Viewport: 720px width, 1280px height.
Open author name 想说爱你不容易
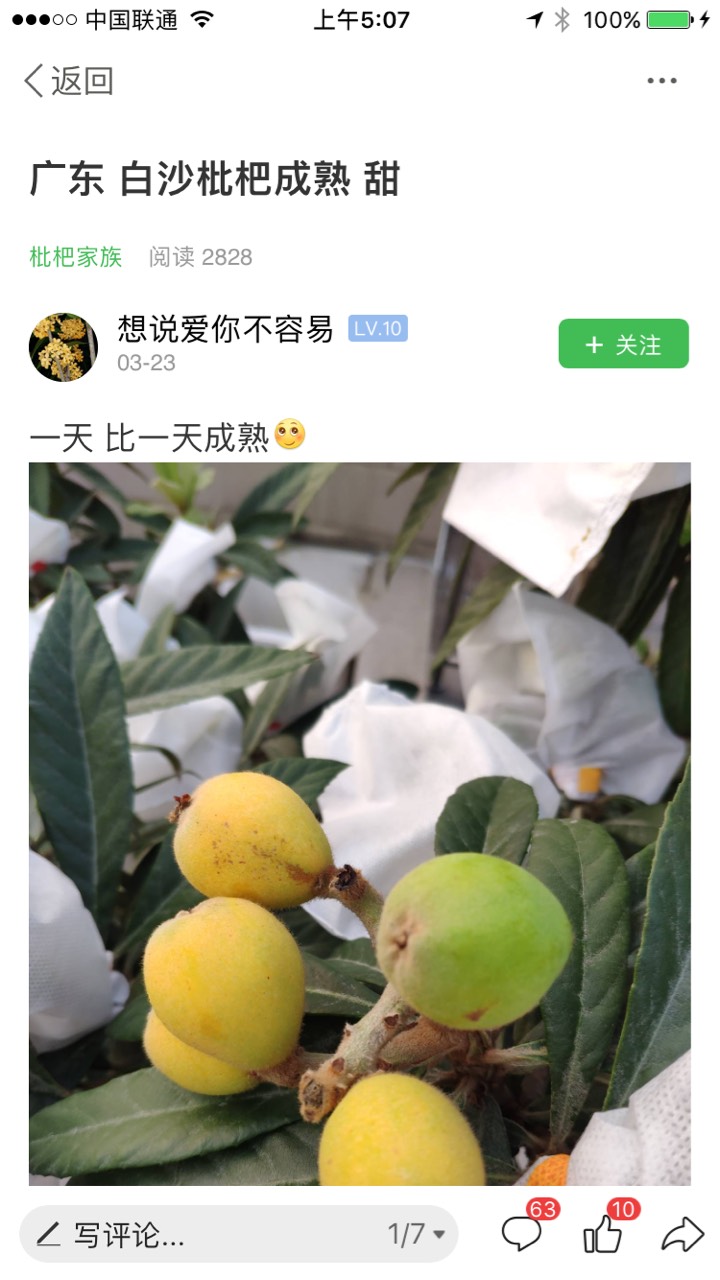pyautogui.click(x=225, y=328)
